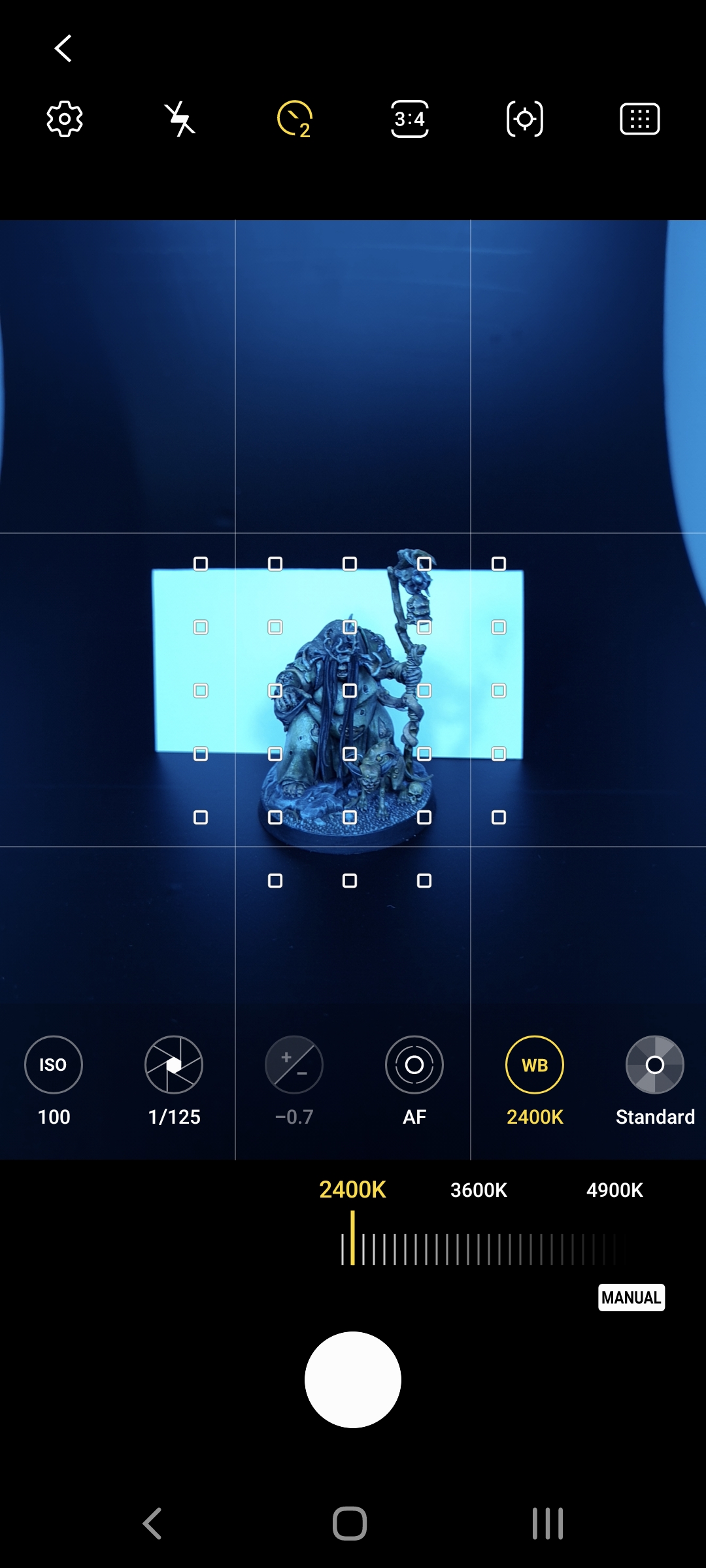The image size is (706, 1568).
Task: Select AF focus control
Action: coord(414,1065)
